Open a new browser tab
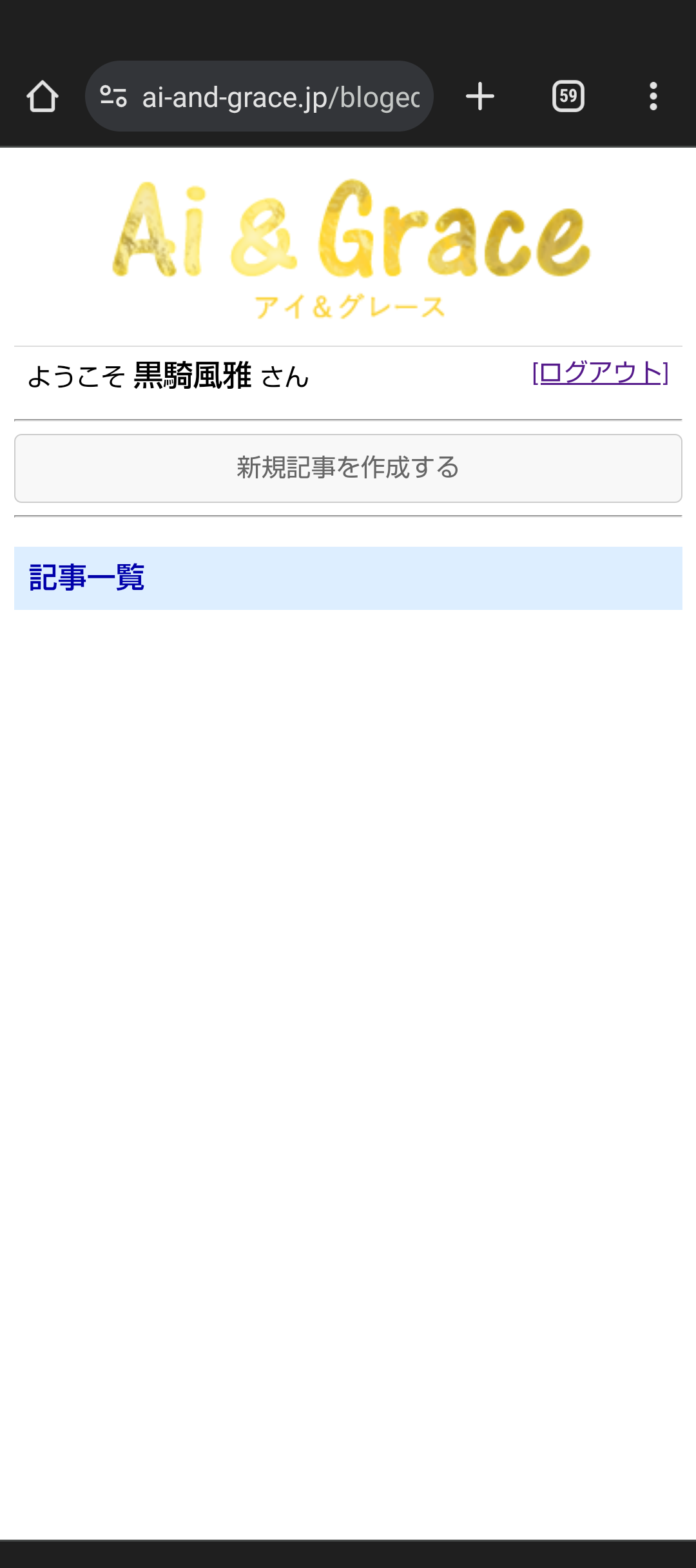 [x=480, y=97]
